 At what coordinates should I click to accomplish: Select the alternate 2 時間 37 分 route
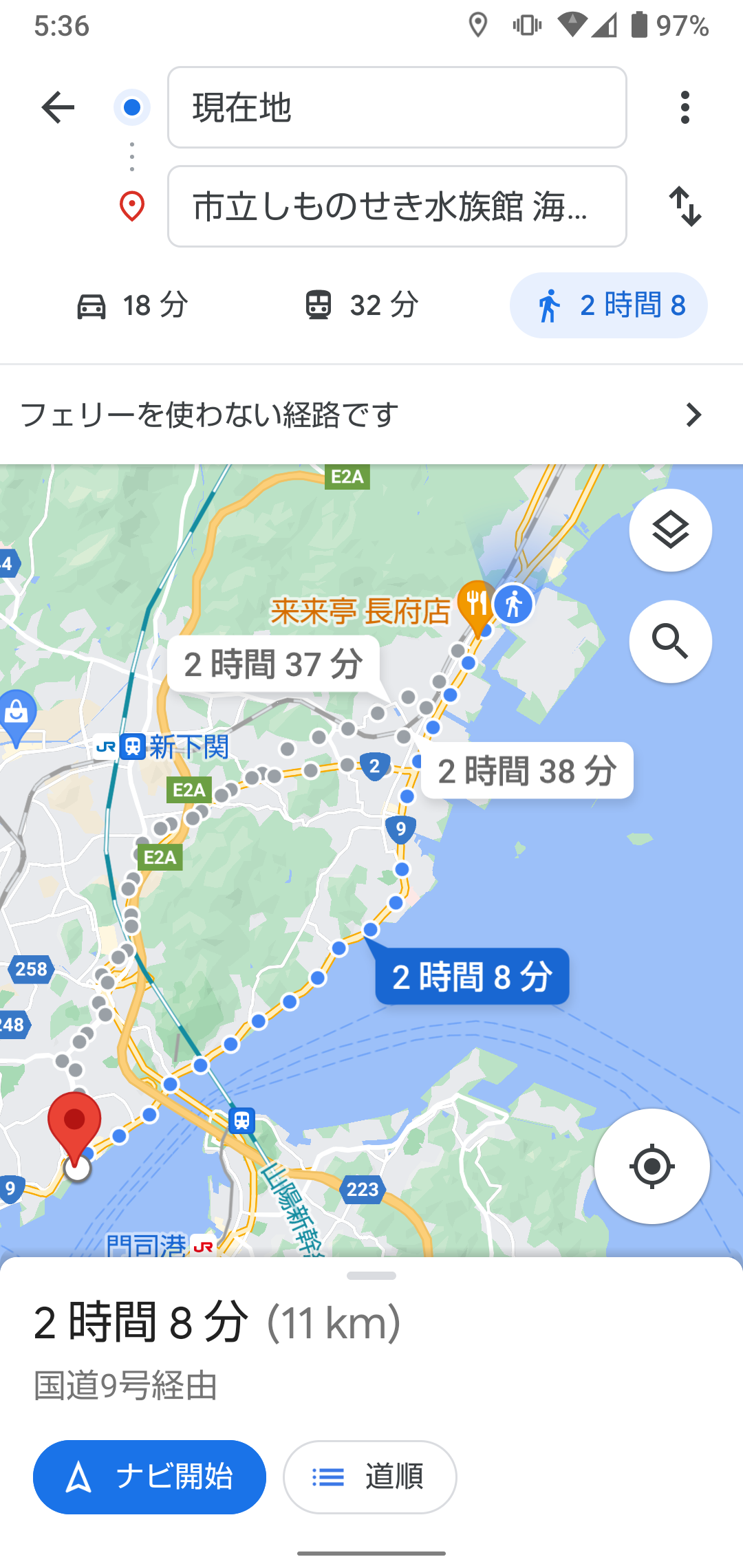pos(273,664)
